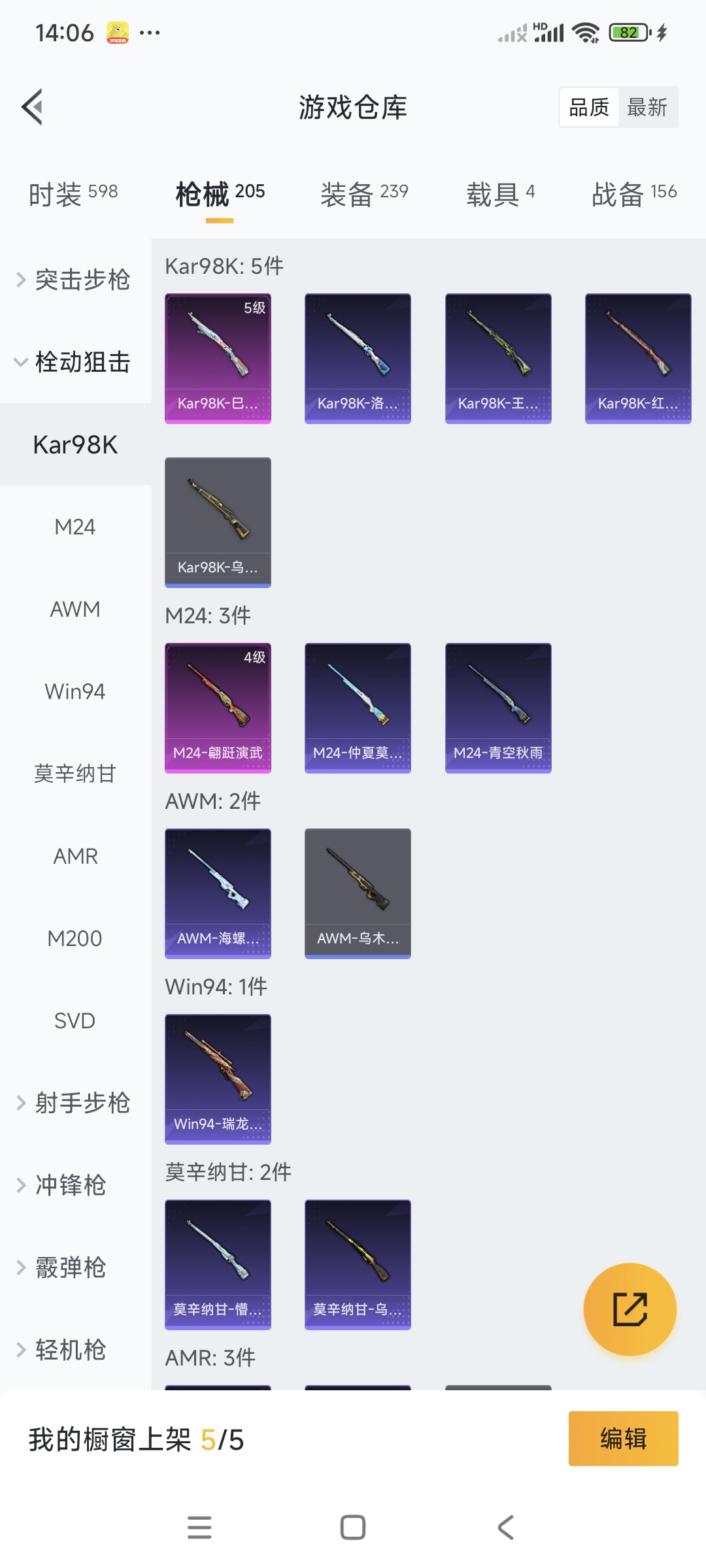Open the M24-翩跹演武 skin tile

[218, 708]
